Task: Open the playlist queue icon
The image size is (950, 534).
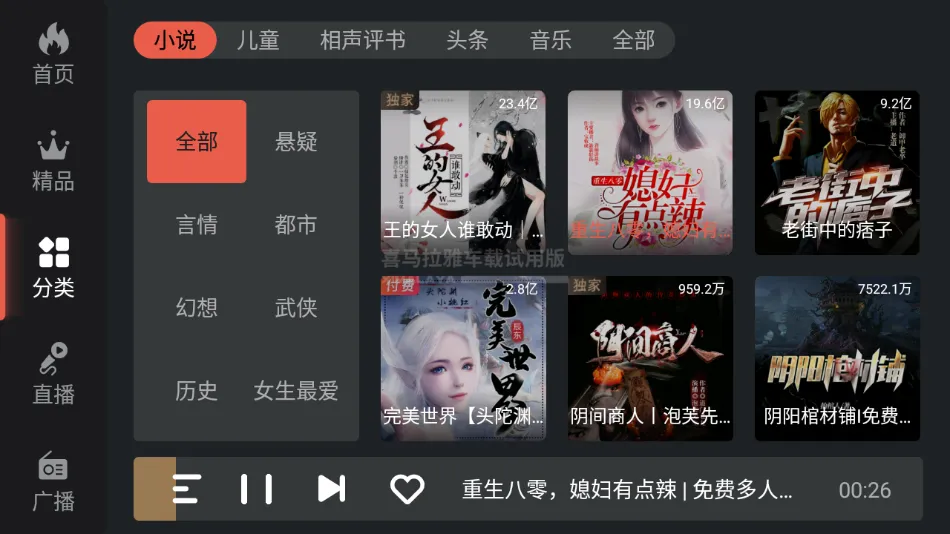Action: [x=186, y=489]
